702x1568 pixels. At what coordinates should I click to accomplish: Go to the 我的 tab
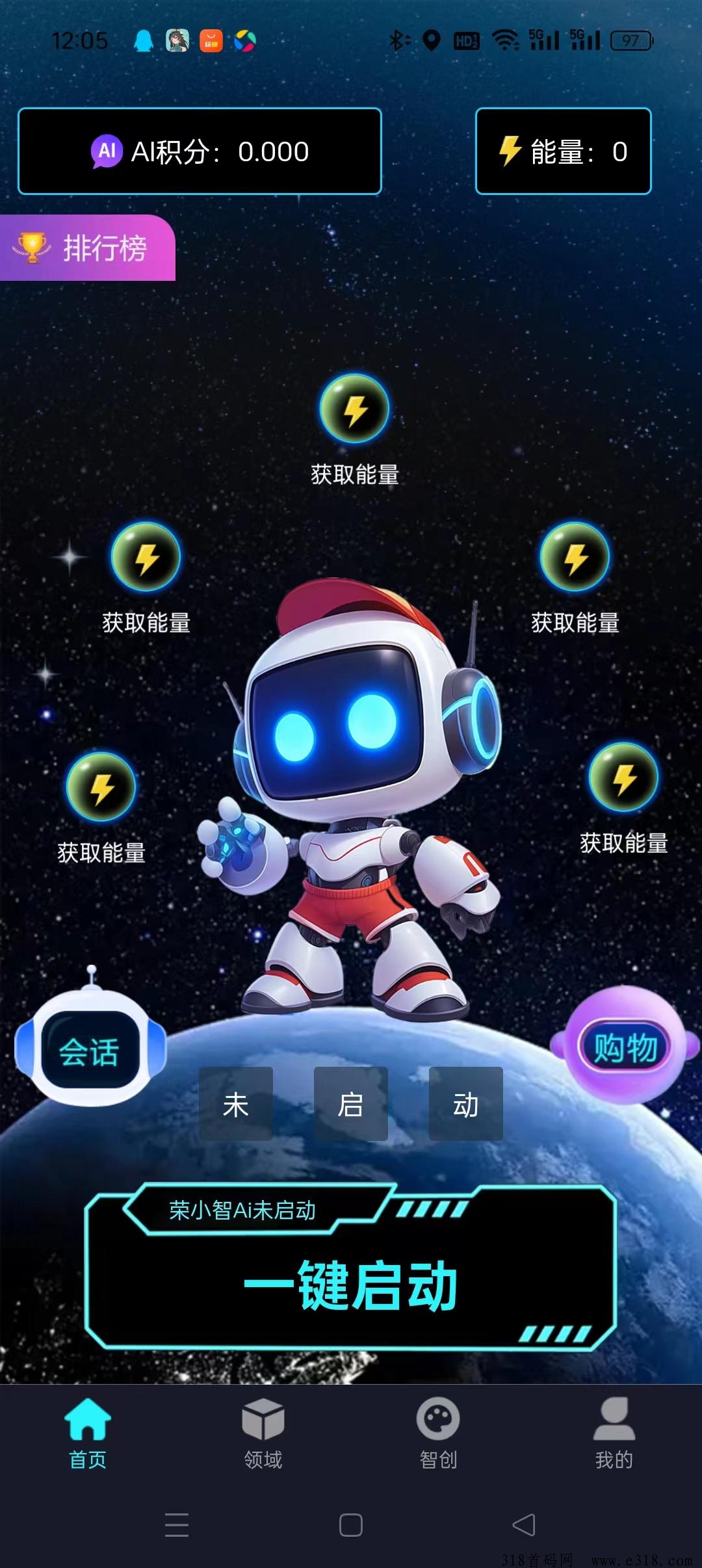click(x=614, y=1433)
